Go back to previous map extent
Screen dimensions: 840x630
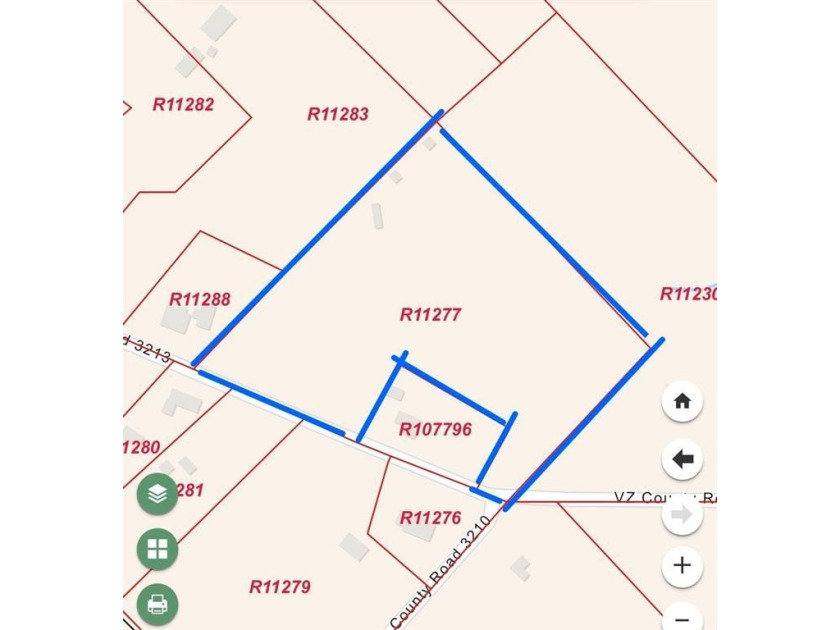tap(682, 459)
